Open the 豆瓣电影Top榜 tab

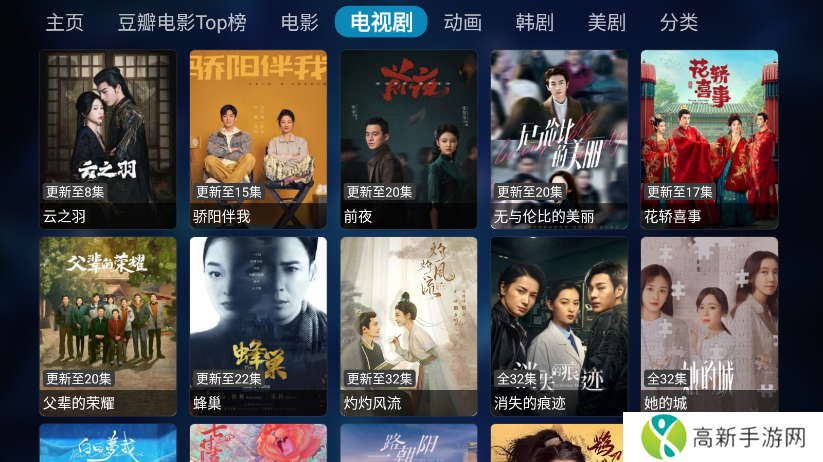click(x=182, y=22)
